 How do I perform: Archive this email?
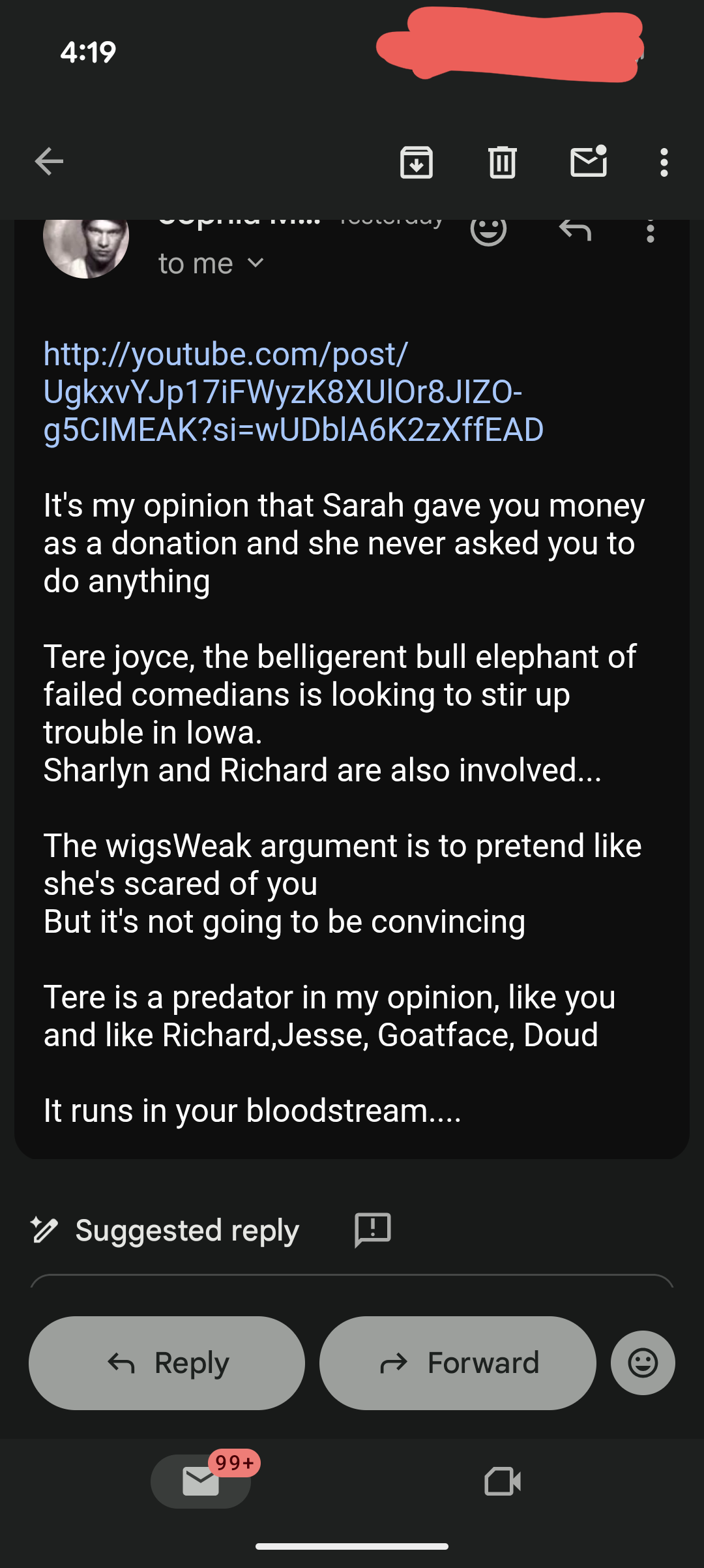coord(416,162)
